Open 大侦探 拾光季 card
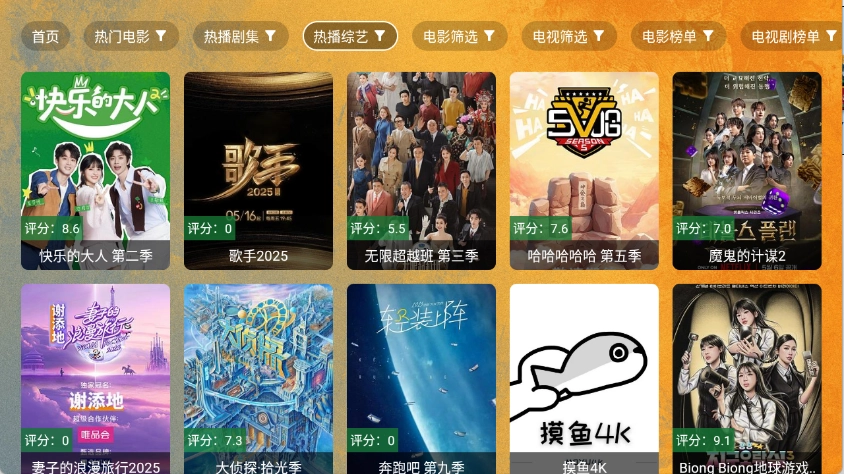 click(258, 380)
